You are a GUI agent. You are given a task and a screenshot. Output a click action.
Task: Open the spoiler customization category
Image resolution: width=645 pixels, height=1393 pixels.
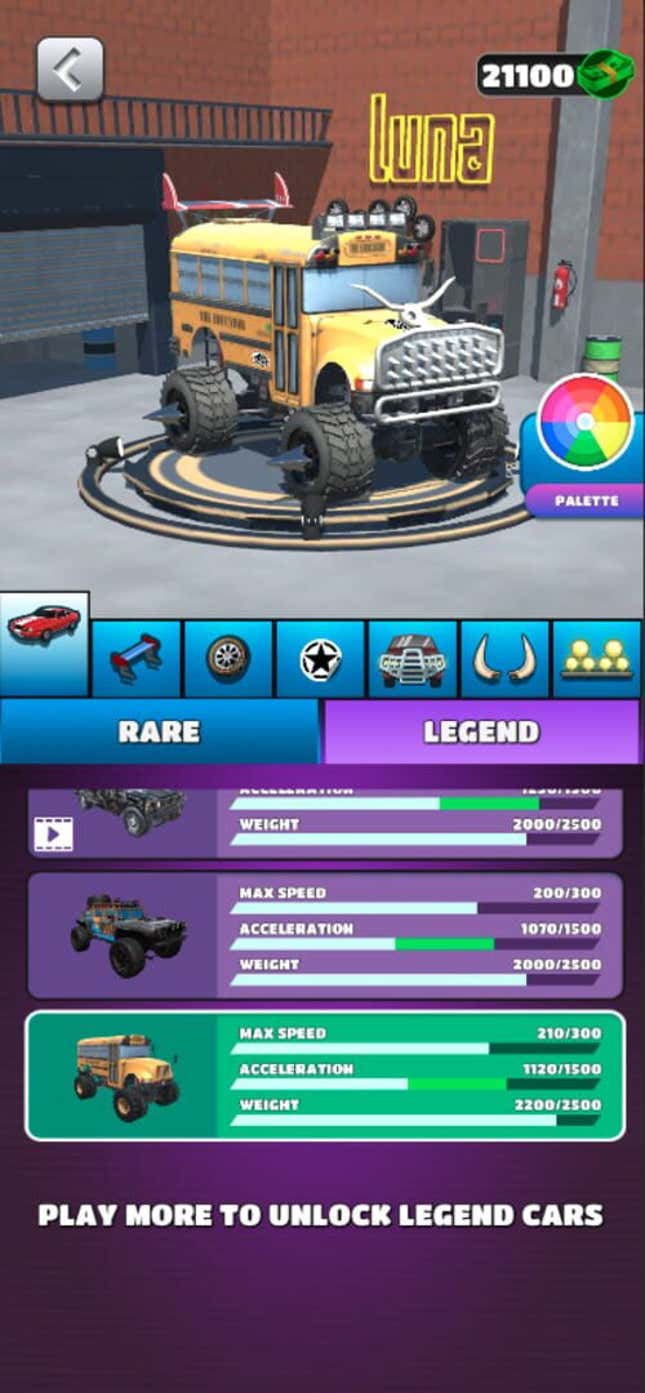click(136, 659)
